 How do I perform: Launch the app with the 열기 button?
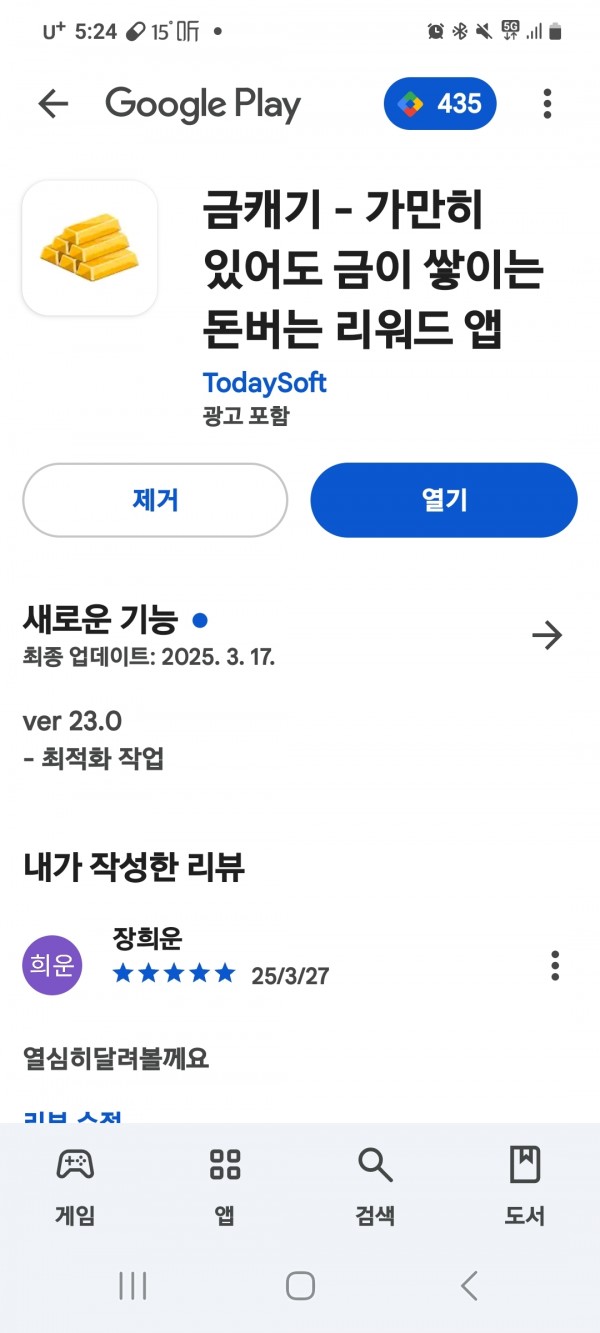coord(444,500)
